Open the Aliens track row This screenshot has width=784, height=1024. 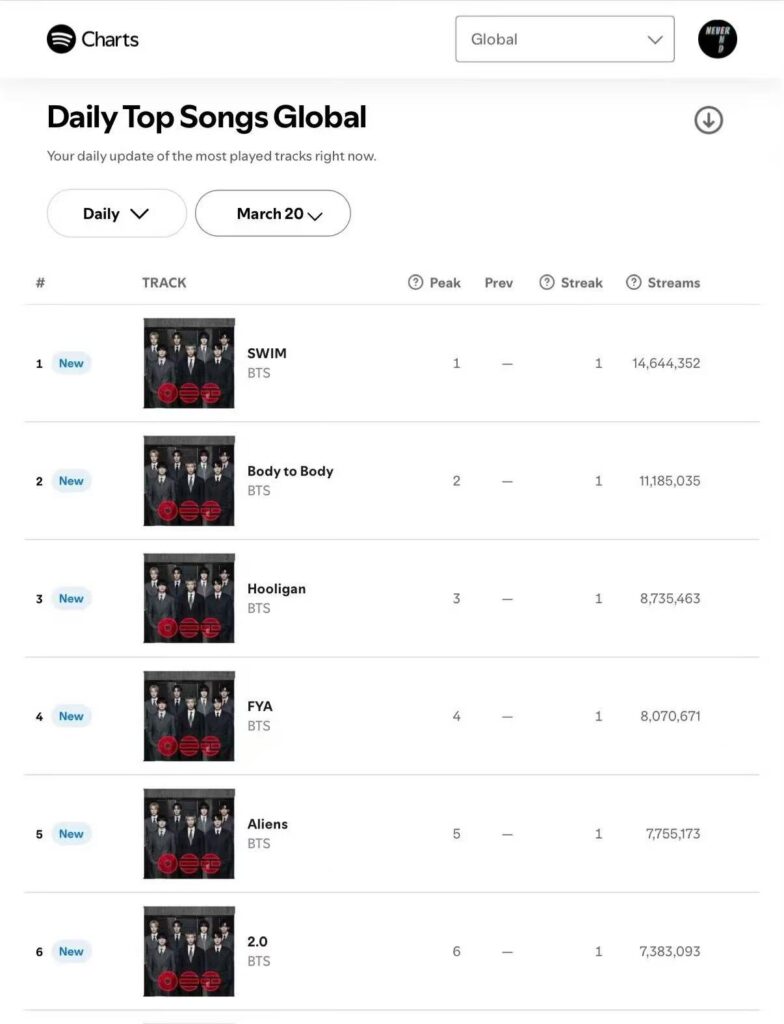coord(267,824)
